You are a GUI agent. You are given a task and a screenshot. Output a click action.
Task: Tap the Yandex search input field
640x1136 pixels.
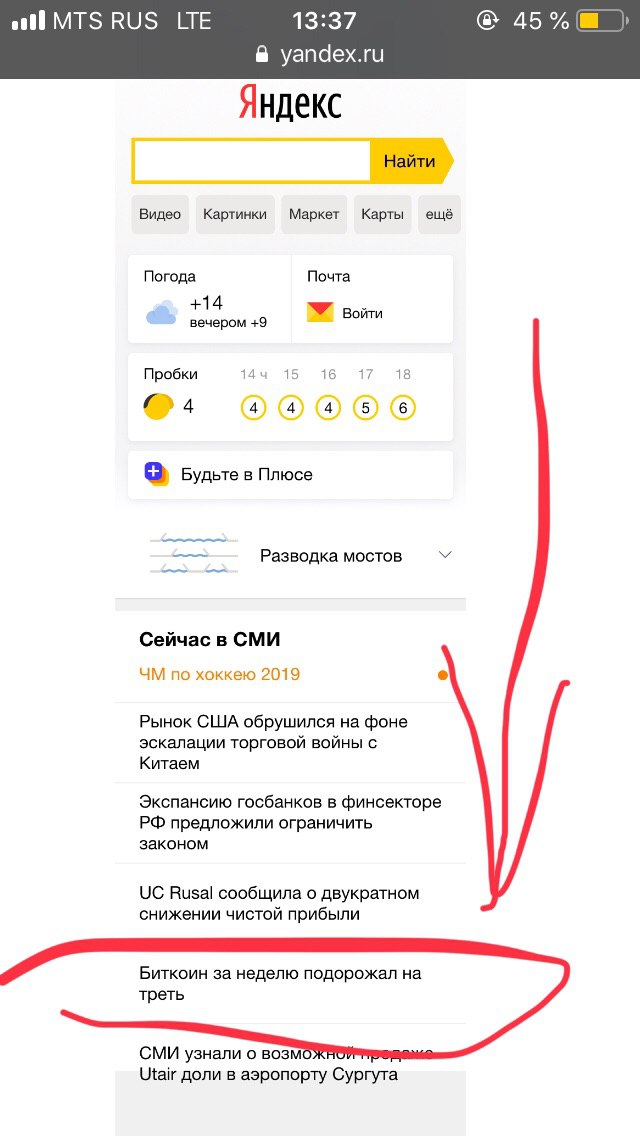(x=252, y=161)
